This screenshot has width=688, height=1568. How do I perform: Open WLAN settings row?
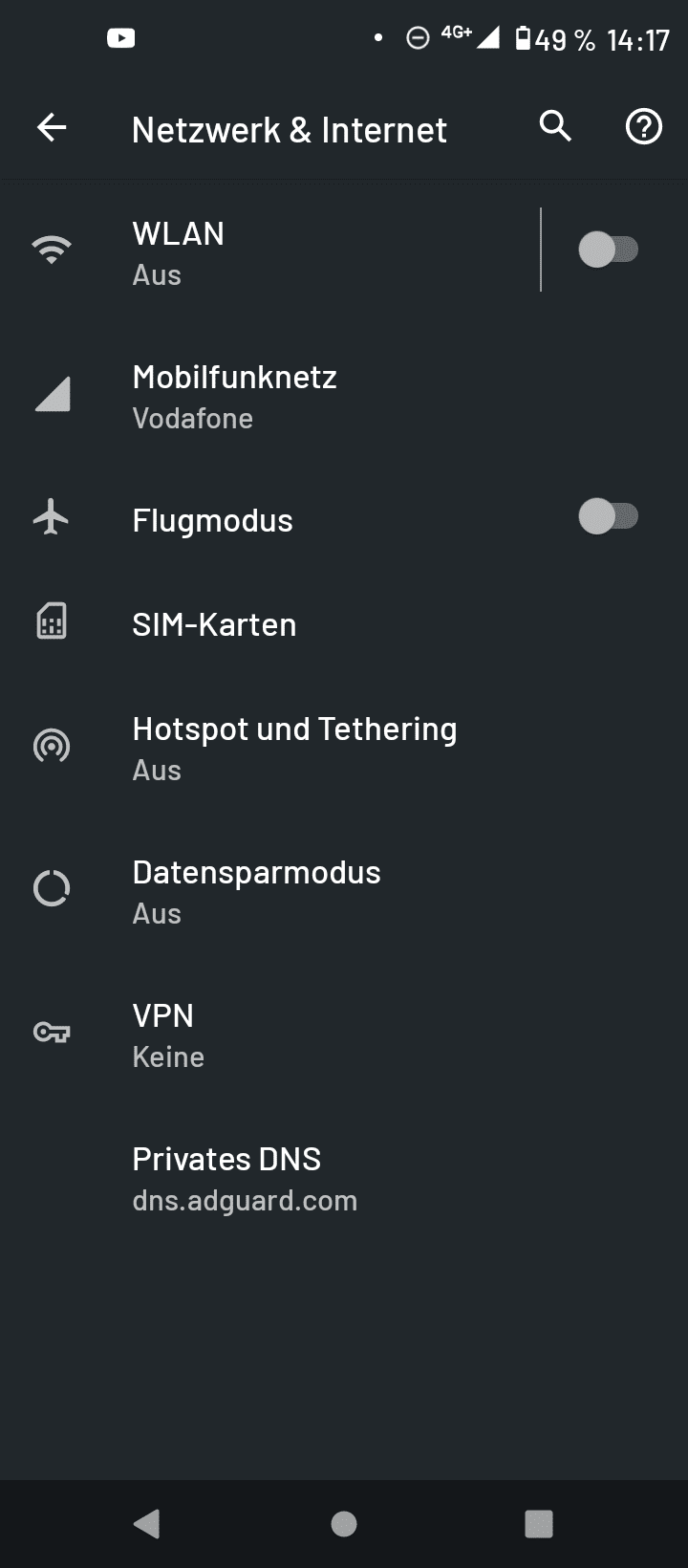270,250
